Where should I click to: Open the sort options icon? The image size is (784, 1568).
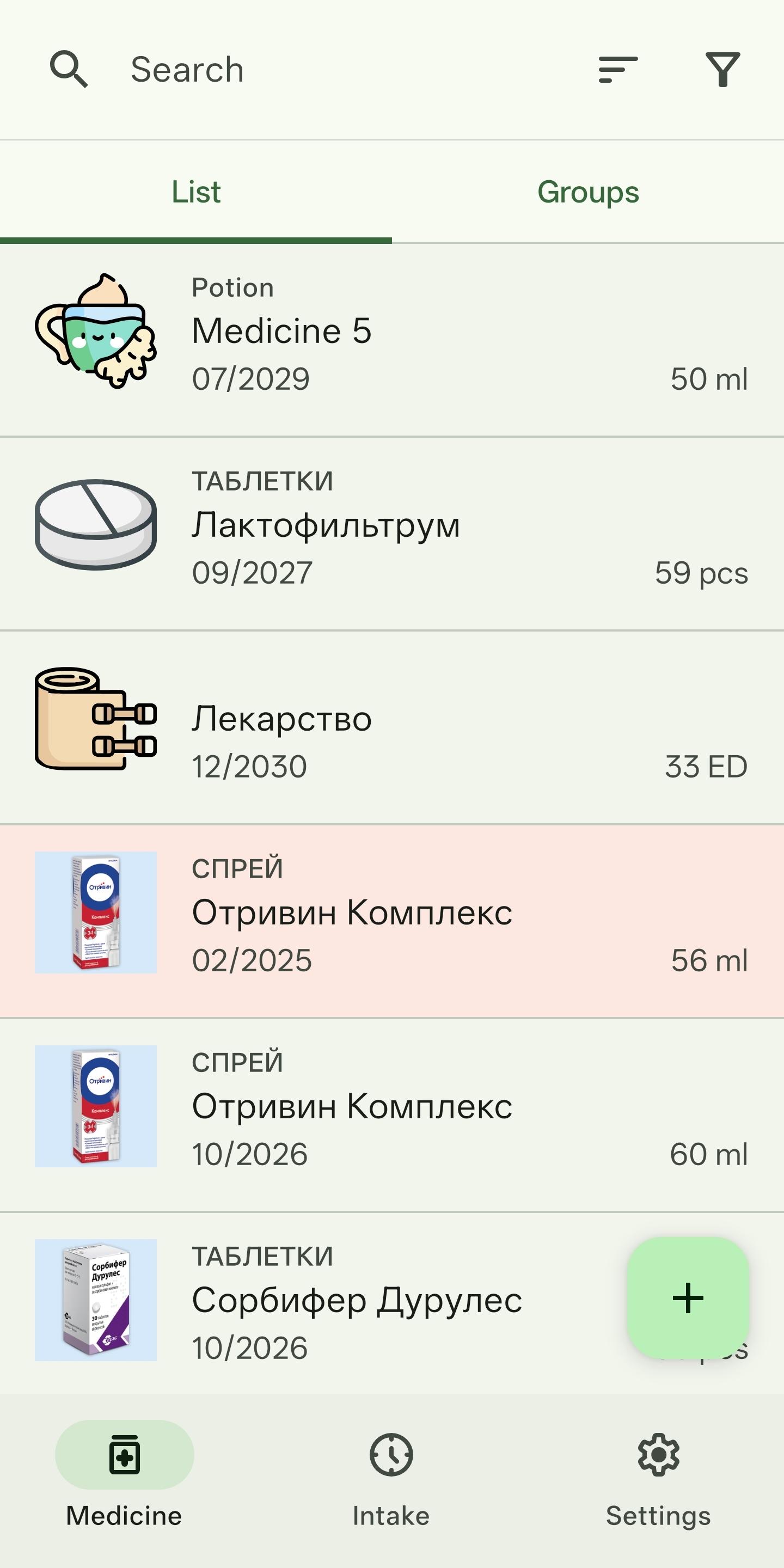[x=618, y=69]
